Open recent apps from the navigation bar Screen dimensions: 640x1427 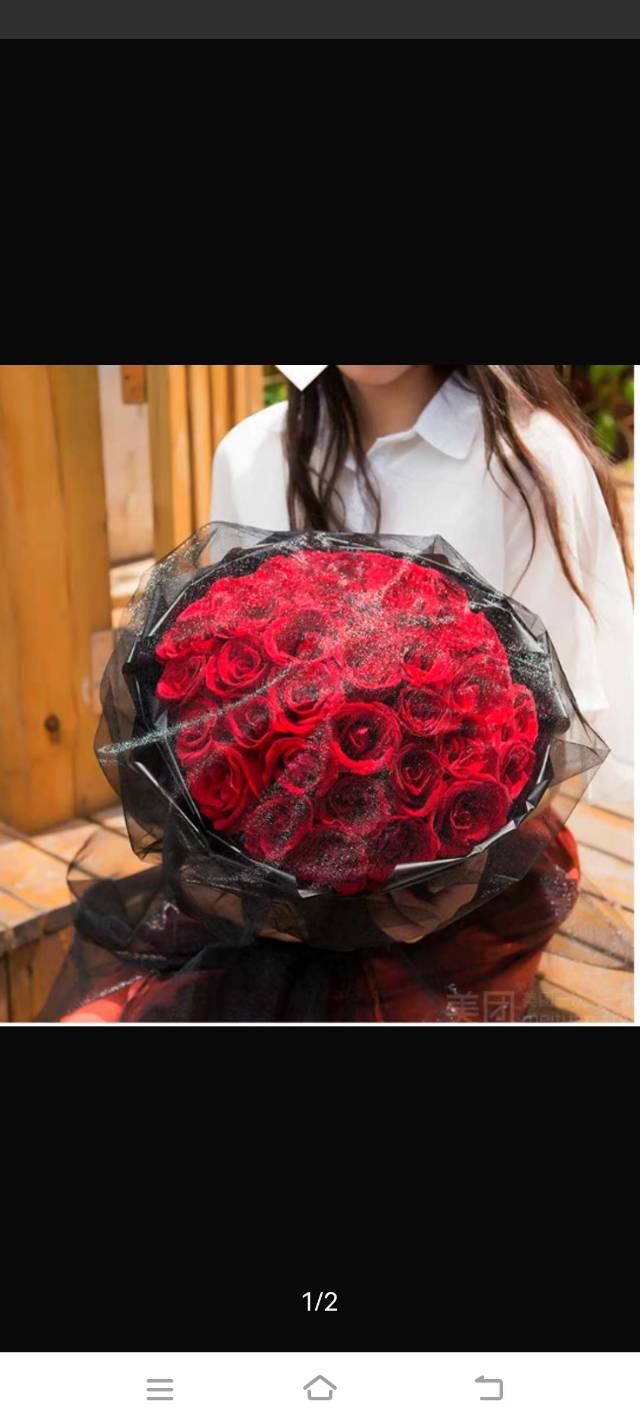pyautogui.click(x=160, y=1388)
